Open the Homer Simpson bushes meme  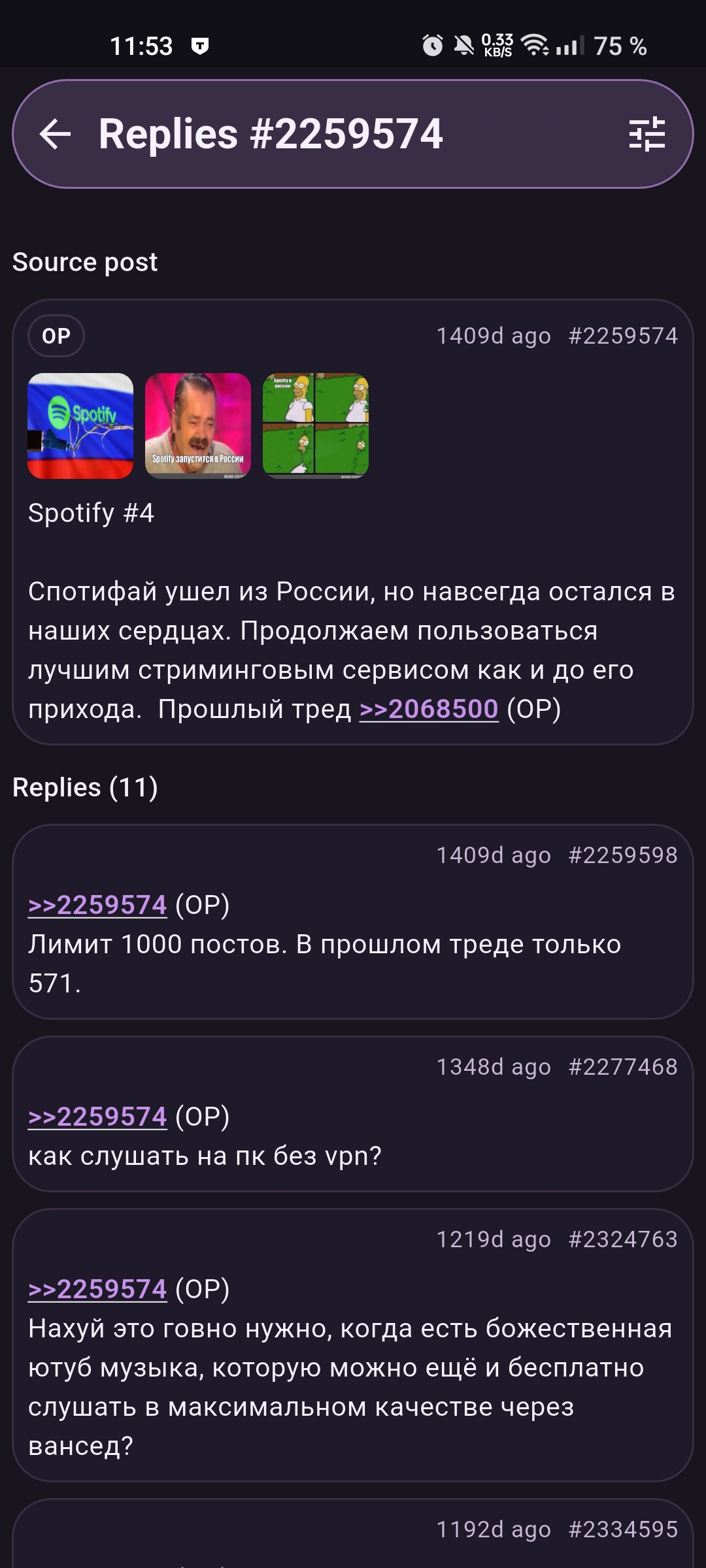316,426
